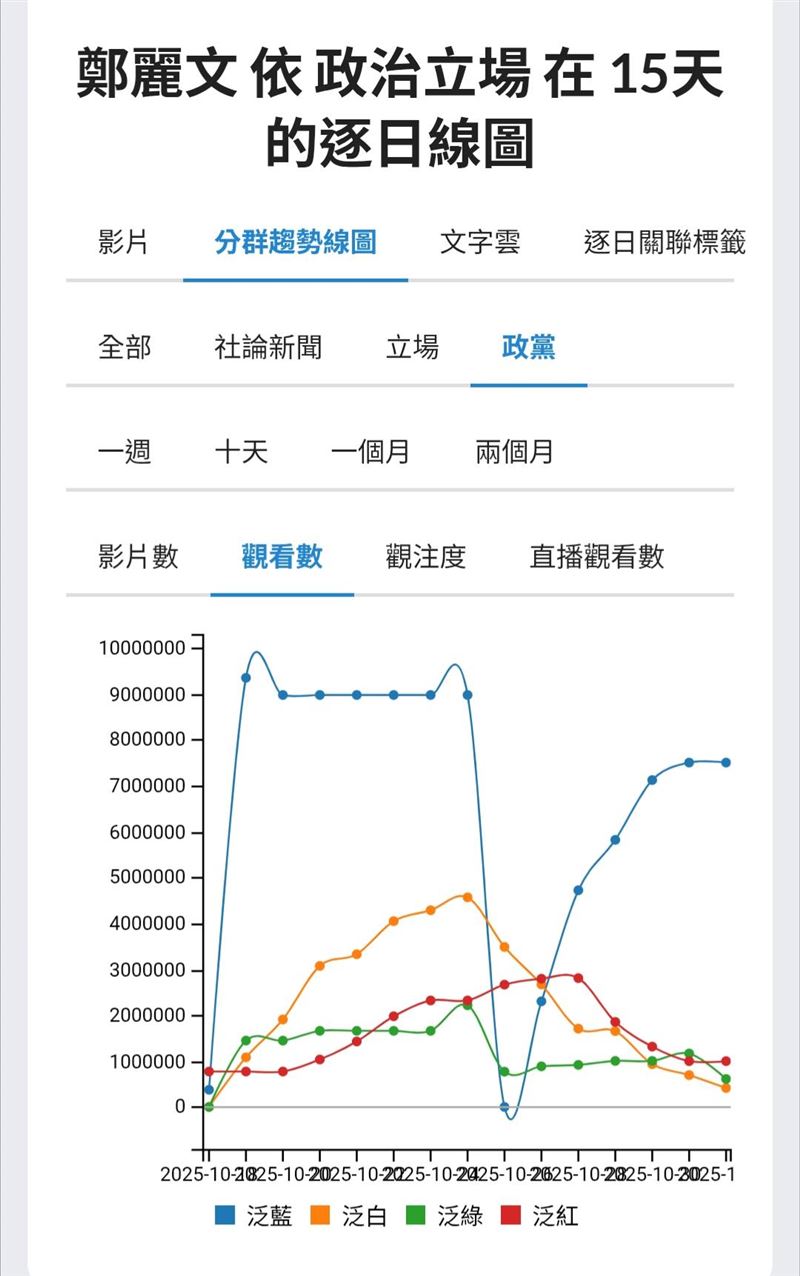Set time range to 一週
800x1276 pixels.
click(123, 453)
